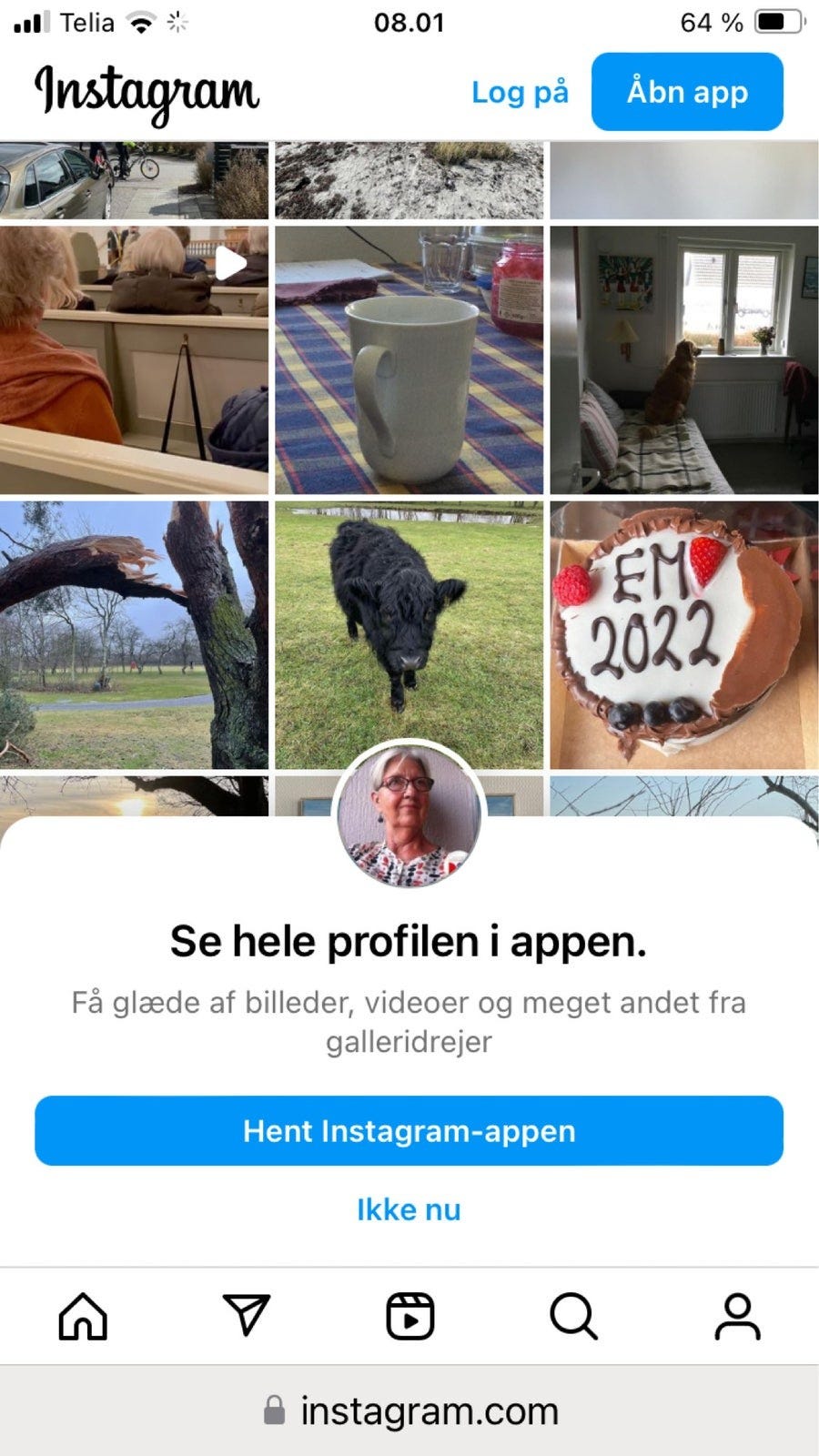Click the instagram.com address bar
This screenshot has height=1456, width=819.
[x=428, y=1410]
